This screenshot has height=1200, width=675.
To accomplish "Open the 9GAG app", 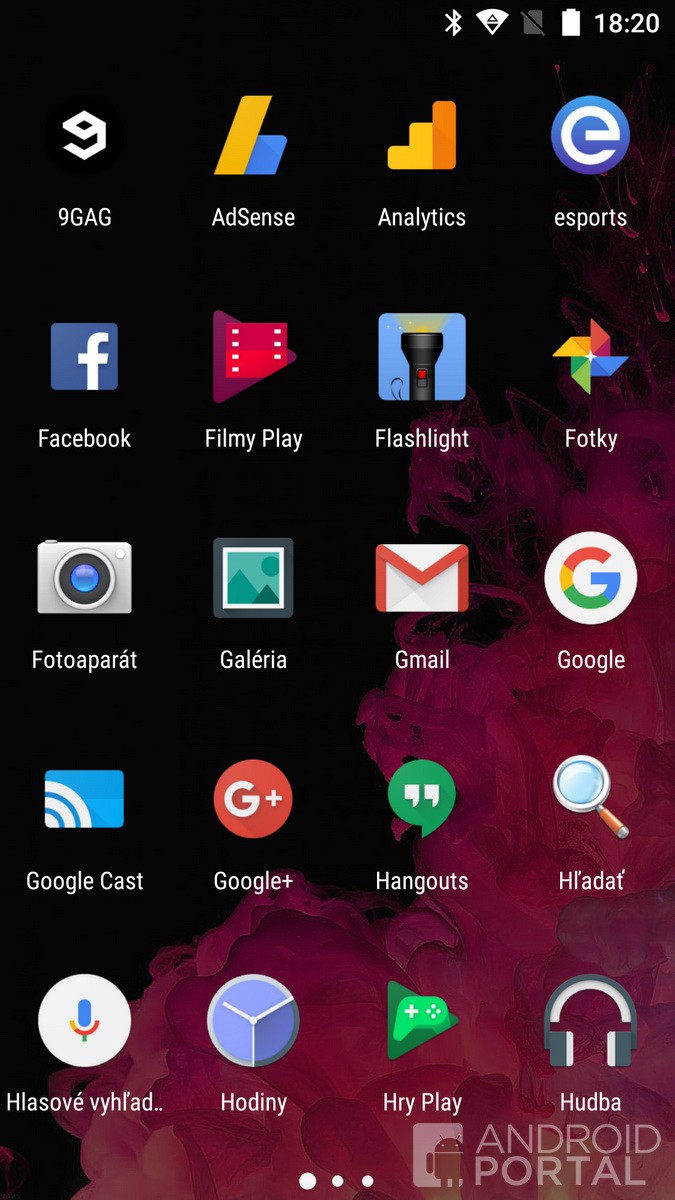I will (84, 136).
